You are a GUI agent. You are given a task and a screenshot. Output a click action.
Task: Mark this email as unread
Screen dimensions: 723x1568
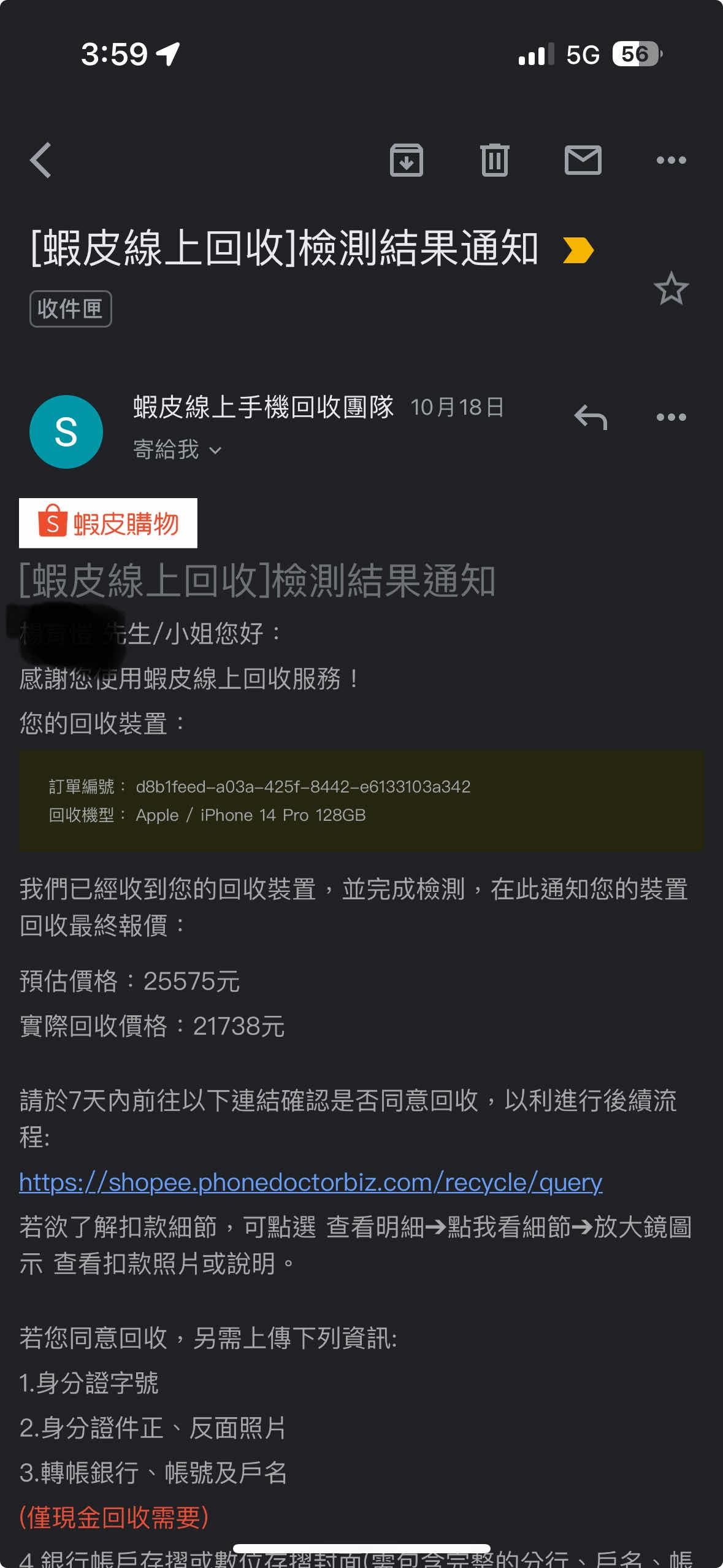583,160
